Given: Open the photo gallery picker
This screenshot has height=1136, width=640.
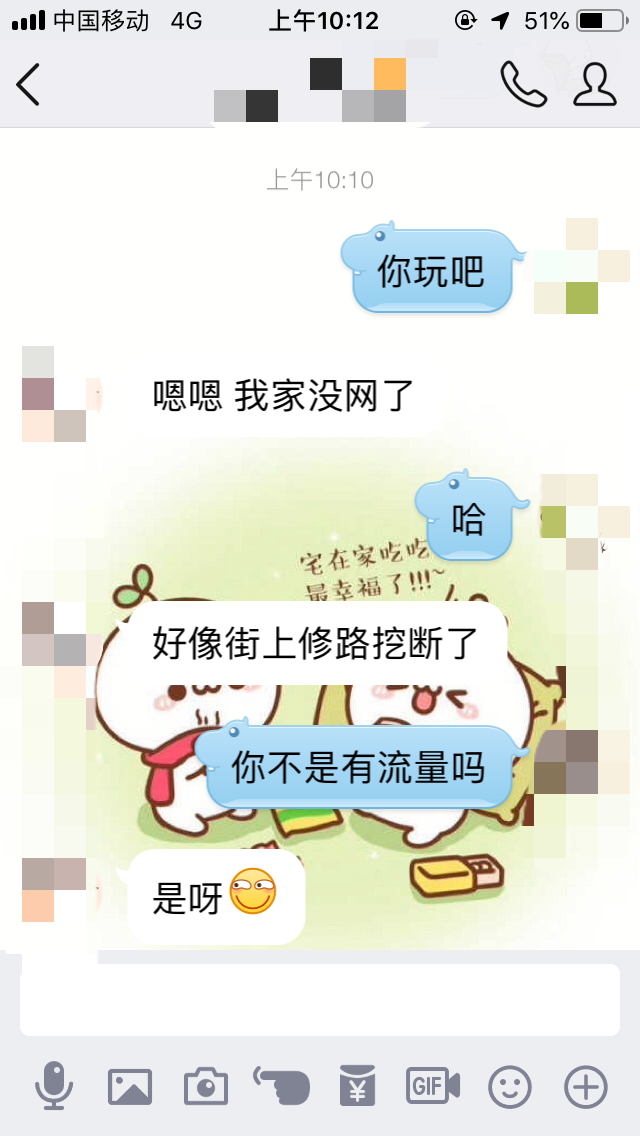Looking at the screenshot, I should coord(130,1086).
